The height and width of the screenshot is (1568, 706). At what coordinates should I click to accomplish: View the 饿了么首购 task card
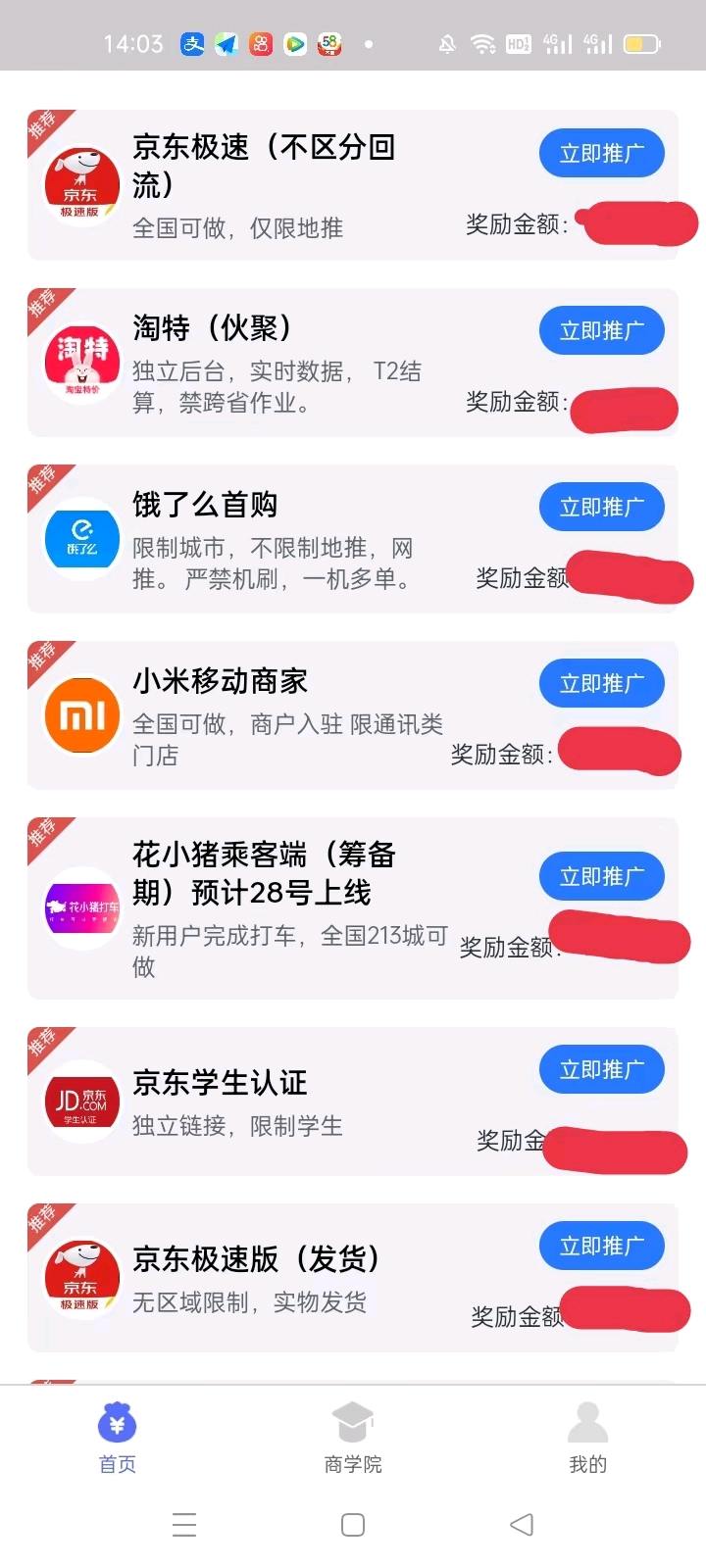tap(353, 539)
